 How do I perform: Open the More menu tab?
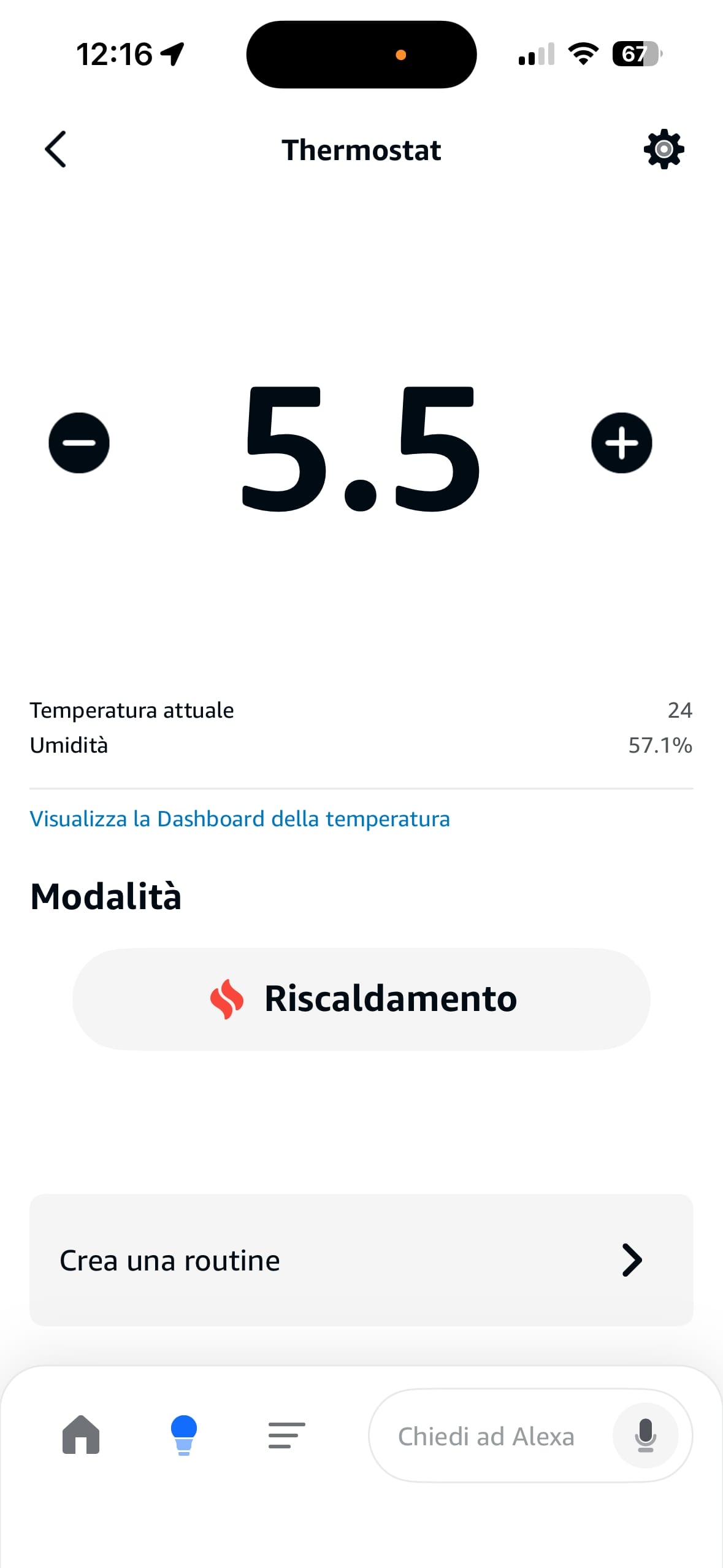coord(286,1435)
